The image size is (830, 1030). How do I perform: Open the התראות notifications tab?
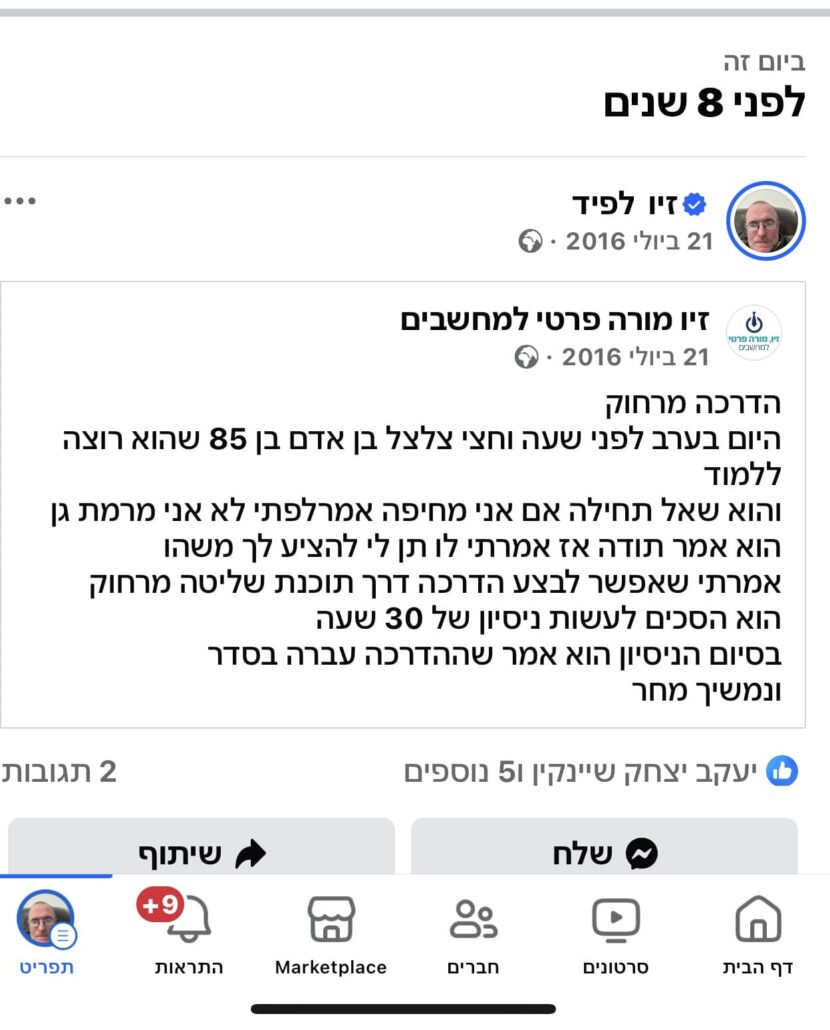click(188, 935)
